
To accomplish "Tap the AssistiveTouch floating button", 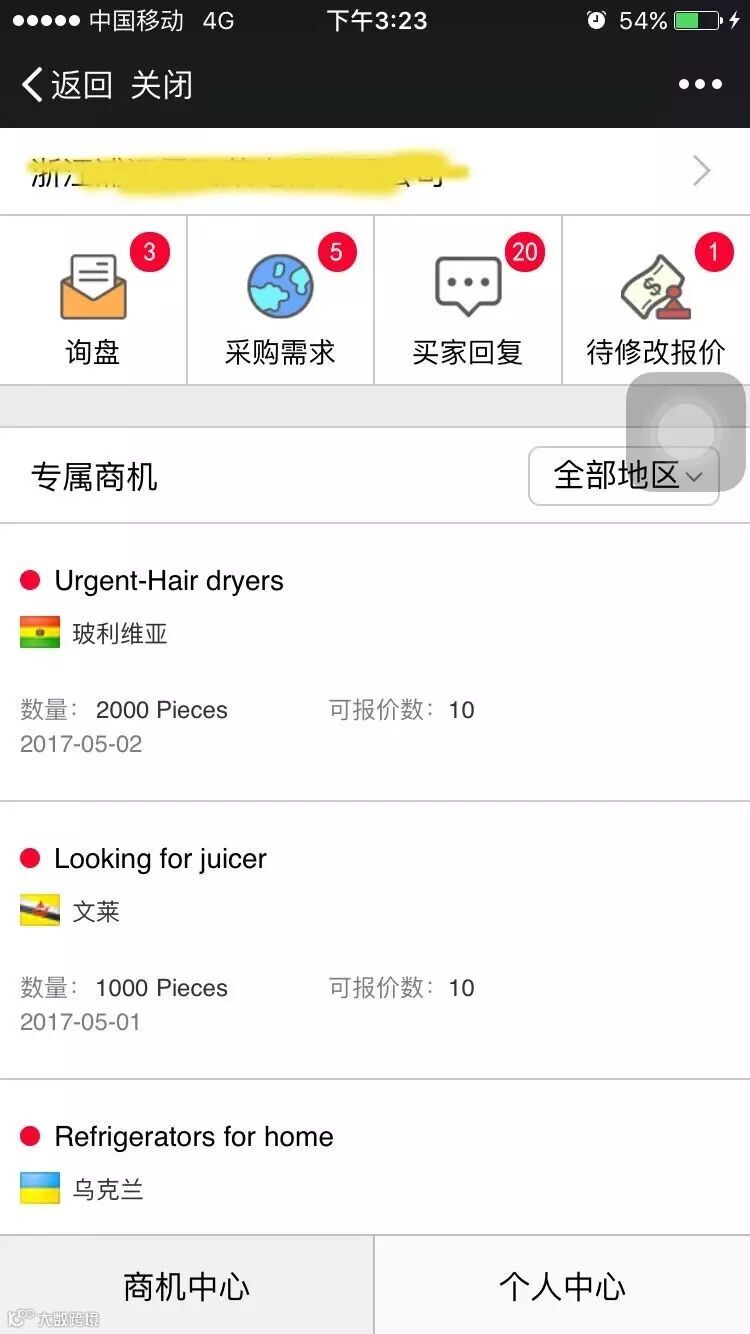I will pos(686,432).
